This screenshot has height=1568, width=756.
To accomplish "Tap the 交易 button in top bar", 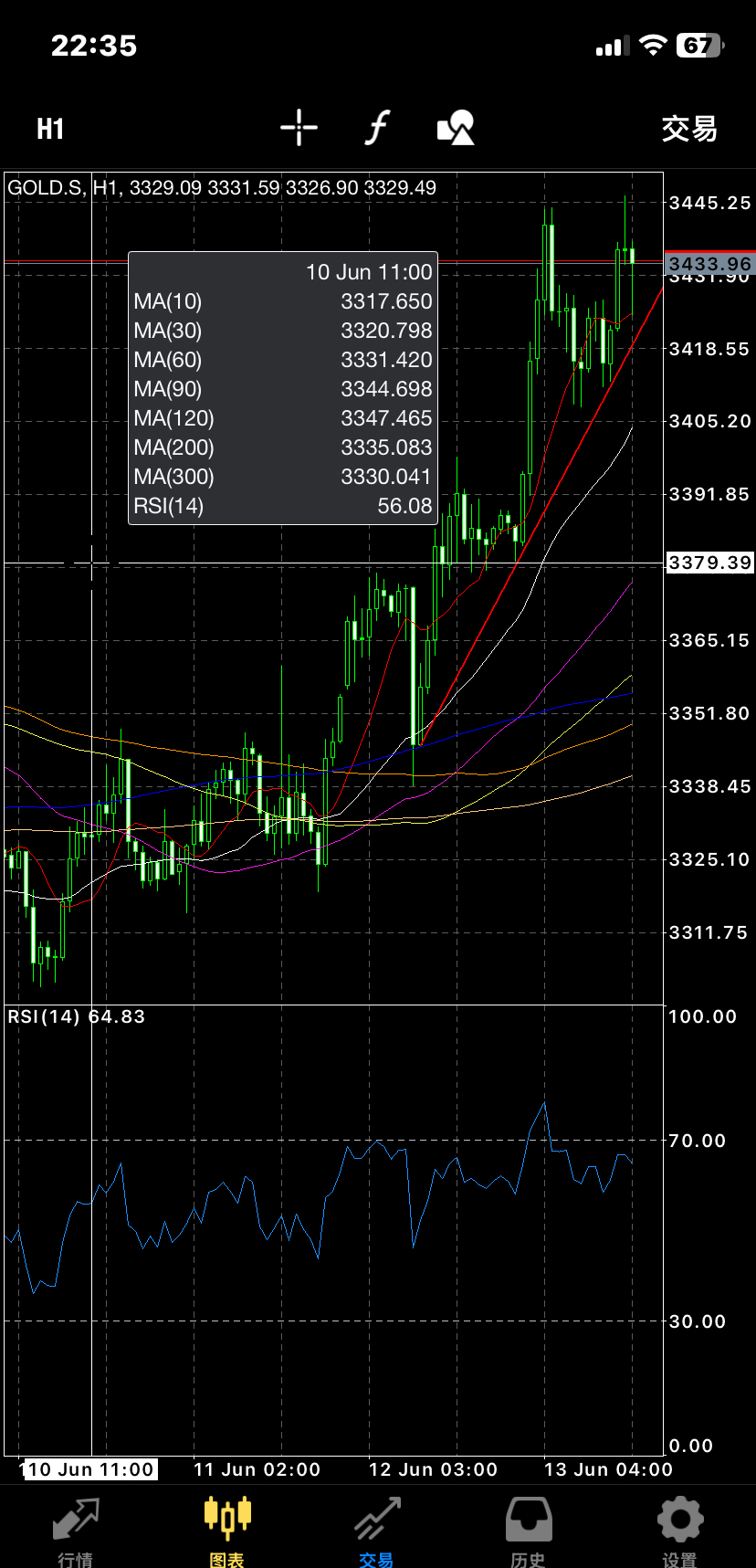I will (689, 129).
